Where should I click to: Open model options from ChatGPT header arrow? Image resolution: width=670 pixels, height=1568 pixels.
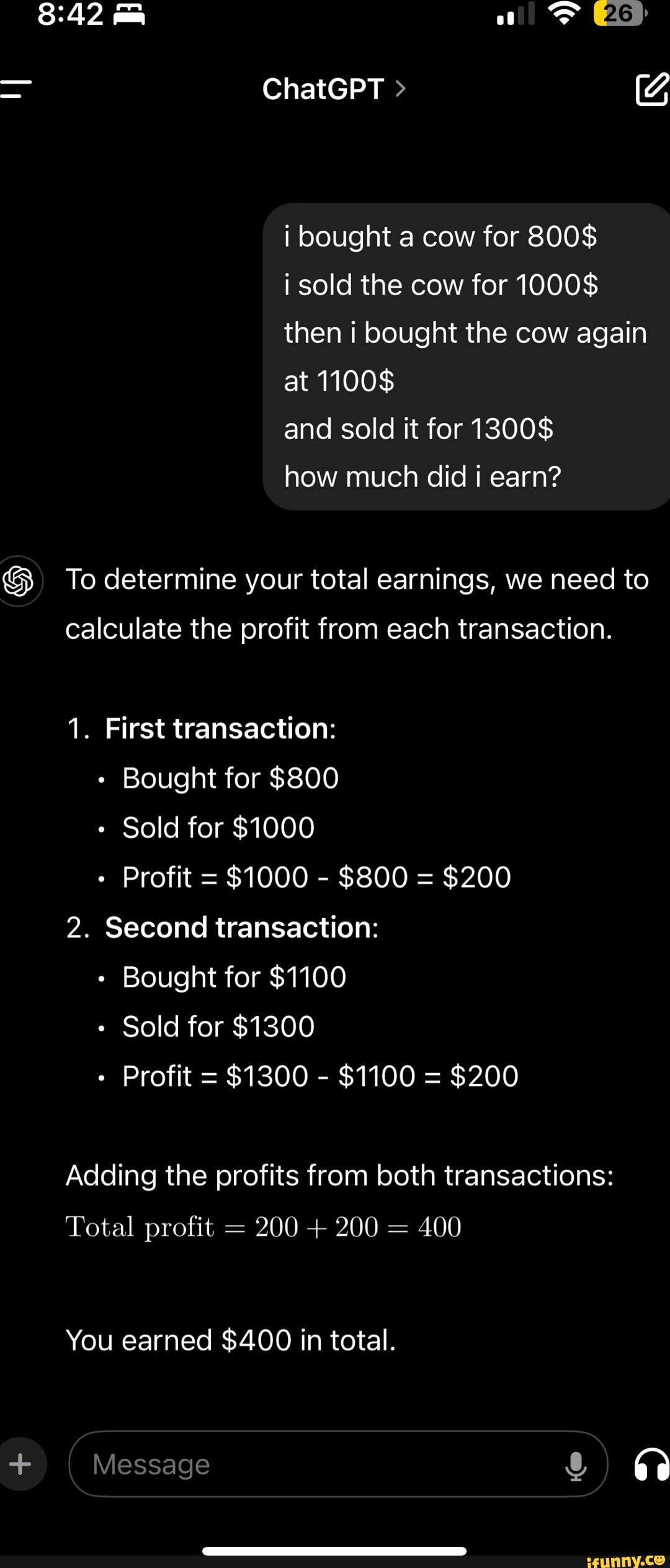coord(400,88)
